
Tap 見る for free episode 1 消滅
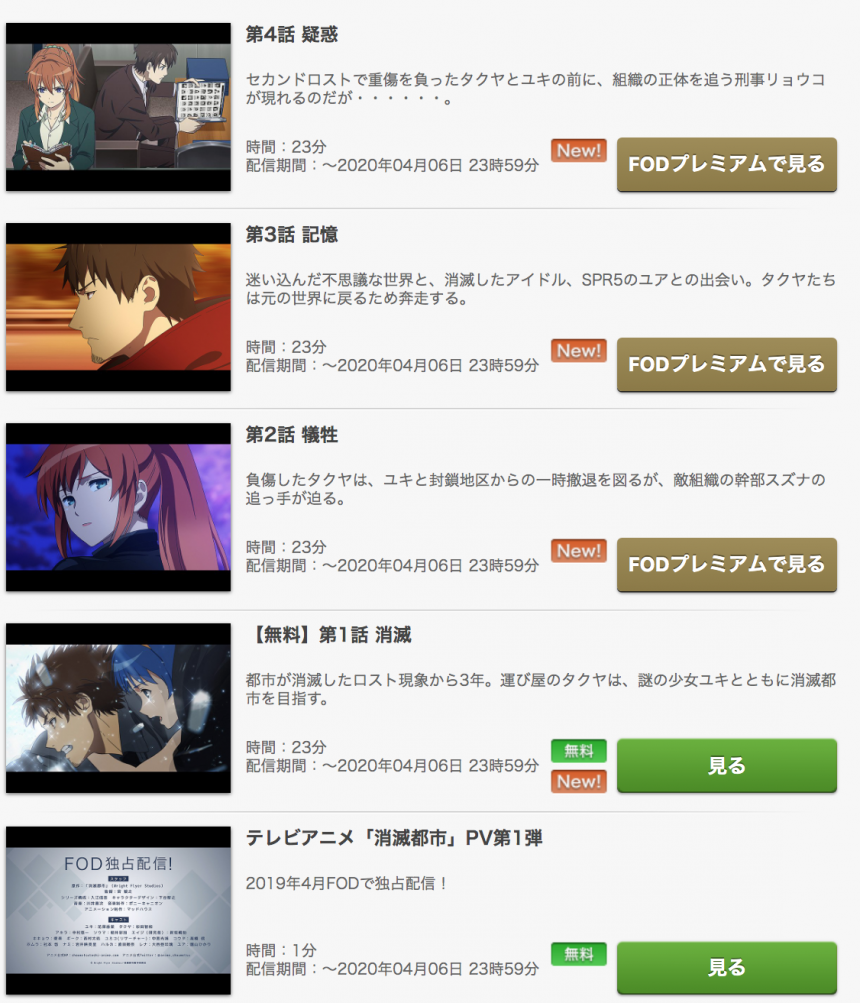[x=726, y=766]
